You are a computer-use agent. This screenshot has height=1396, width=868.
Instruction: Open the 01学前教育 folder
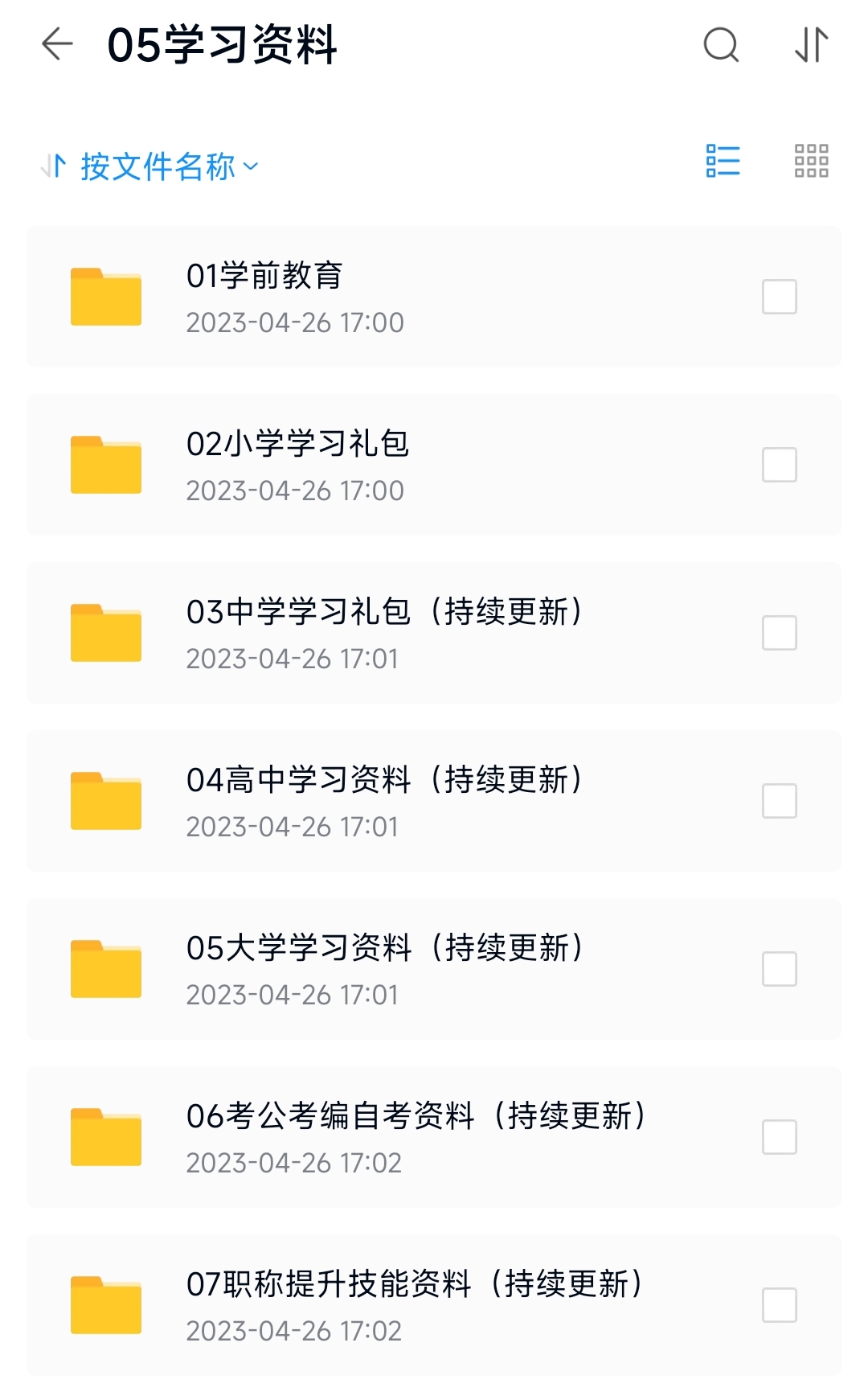point(434,297)
